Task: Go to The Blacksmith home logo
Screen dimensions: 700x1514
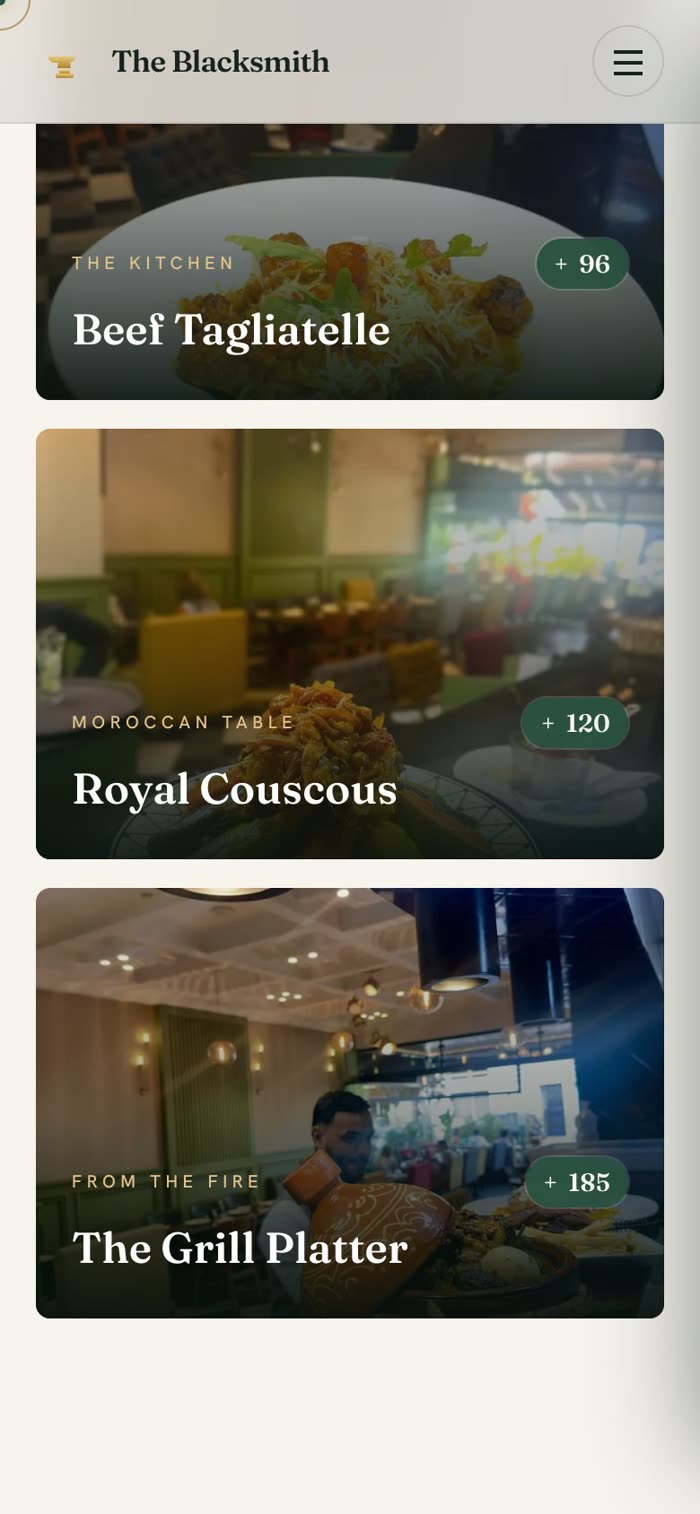Action: [189, 62]
